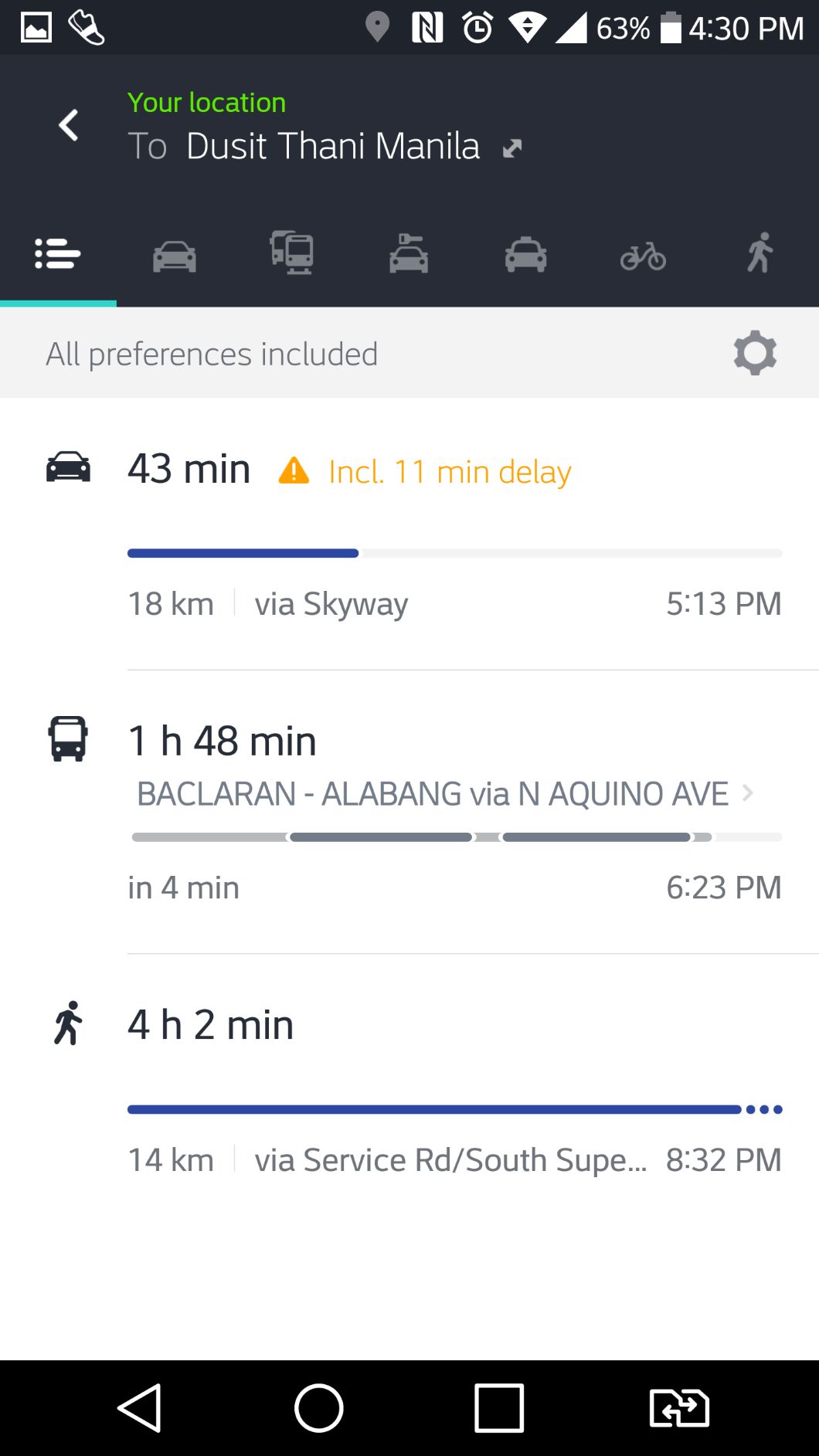Select the bicycle routes tab
Image resolution: width=819 pixels, height=1456 pixels.
(x=643, y=254)
